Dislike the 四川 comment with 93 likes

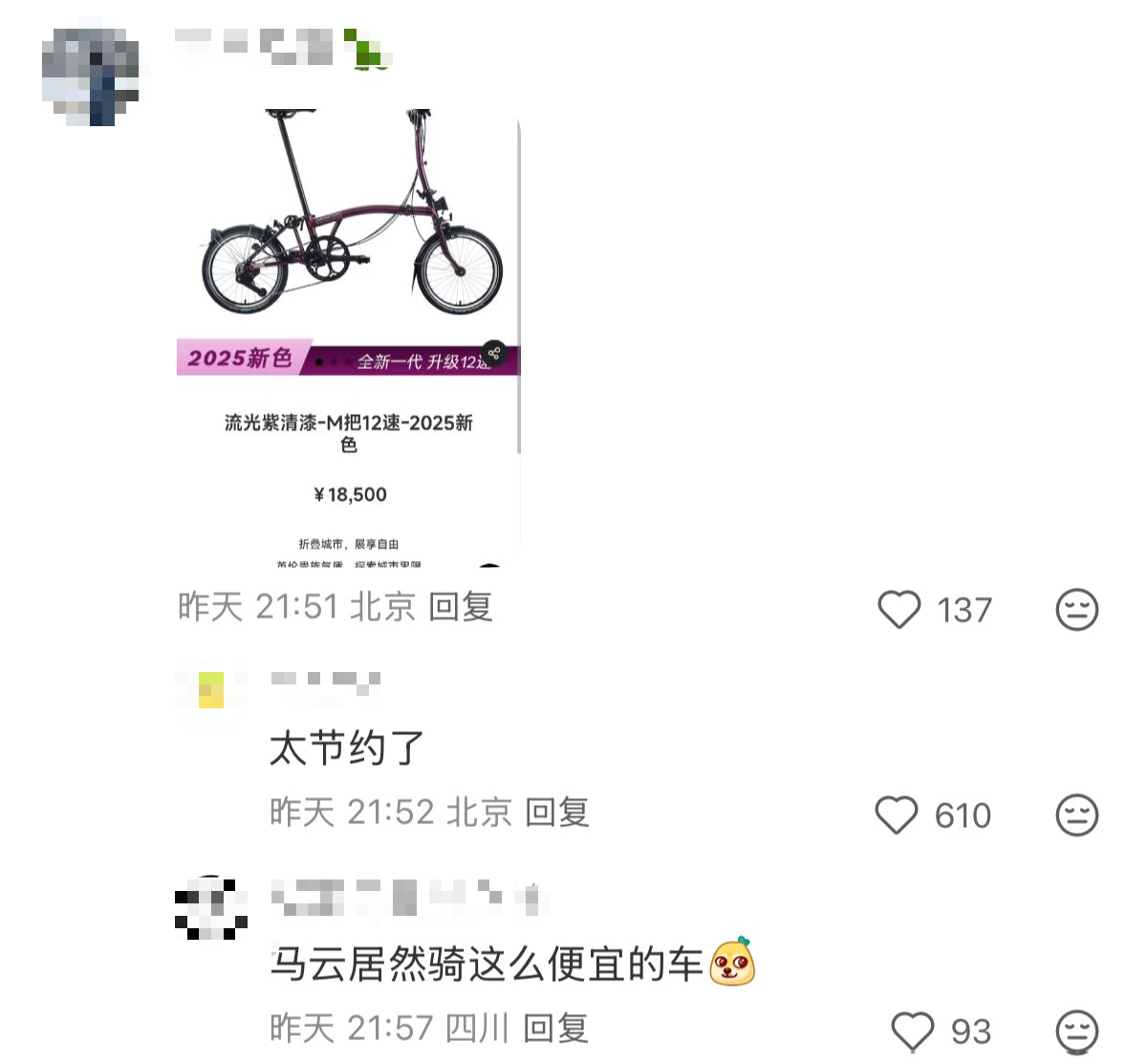tap(1076, 1031)
